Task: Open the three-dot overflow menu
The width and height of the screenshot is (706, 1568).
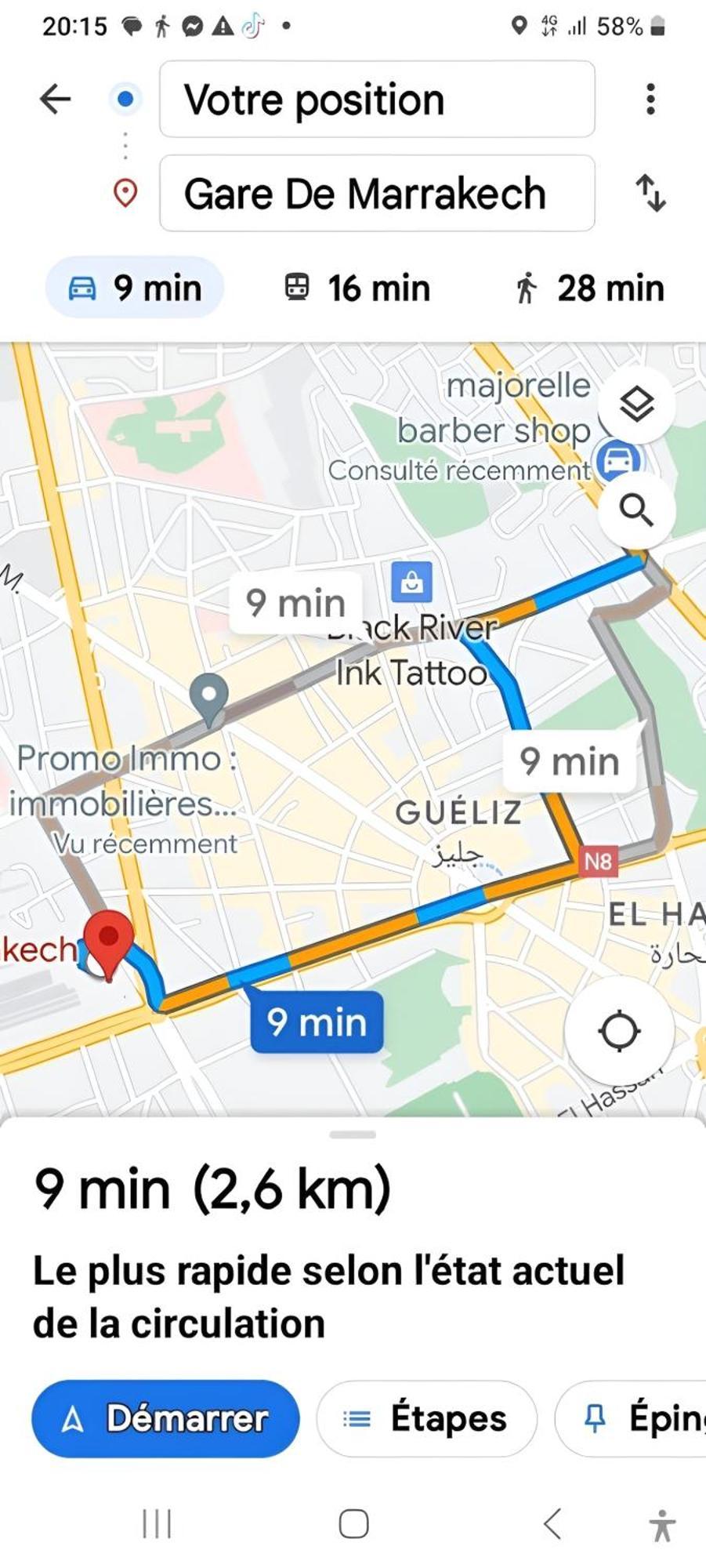Action: click(x=650, y=100)
